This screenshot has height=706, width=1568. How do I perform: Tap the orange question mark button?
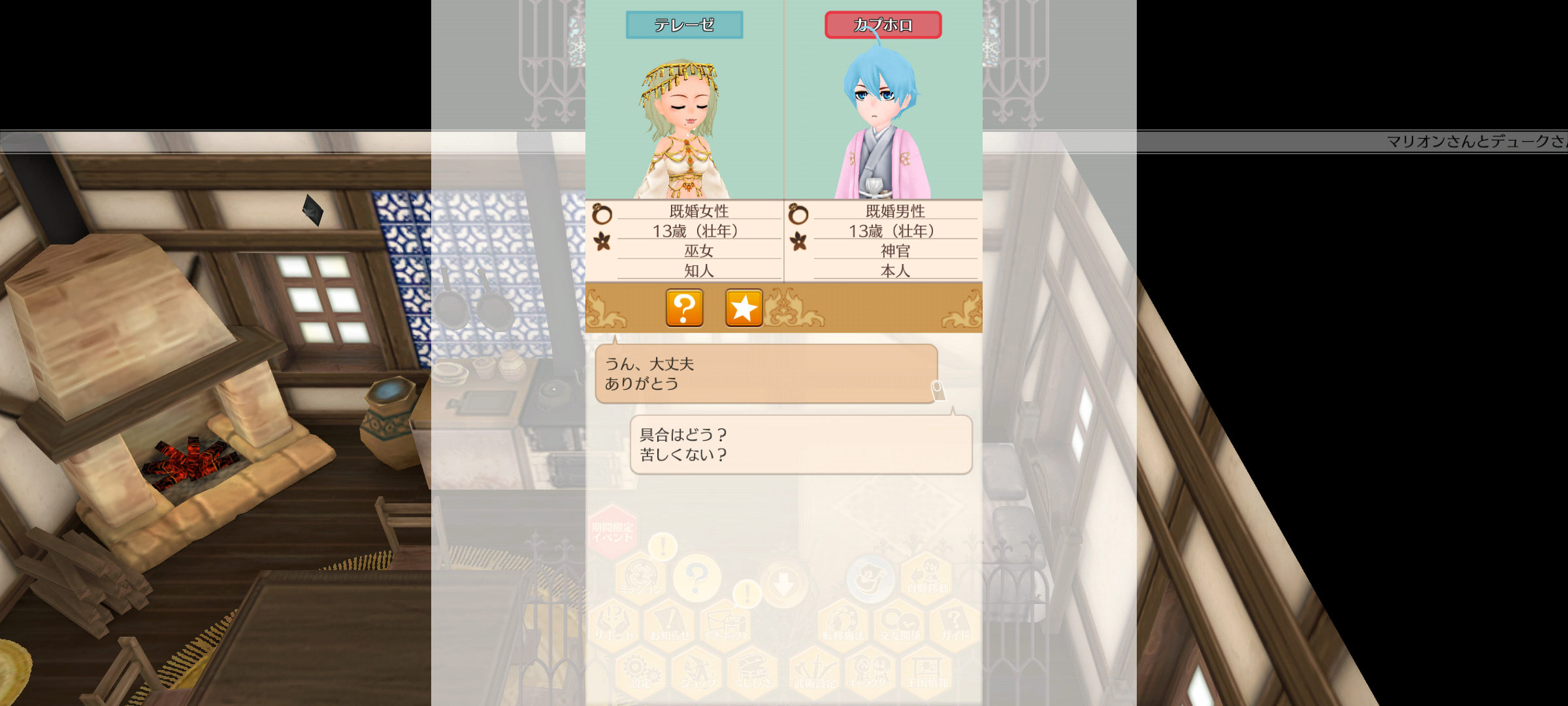pyautogui.click(x=684, y=308)
